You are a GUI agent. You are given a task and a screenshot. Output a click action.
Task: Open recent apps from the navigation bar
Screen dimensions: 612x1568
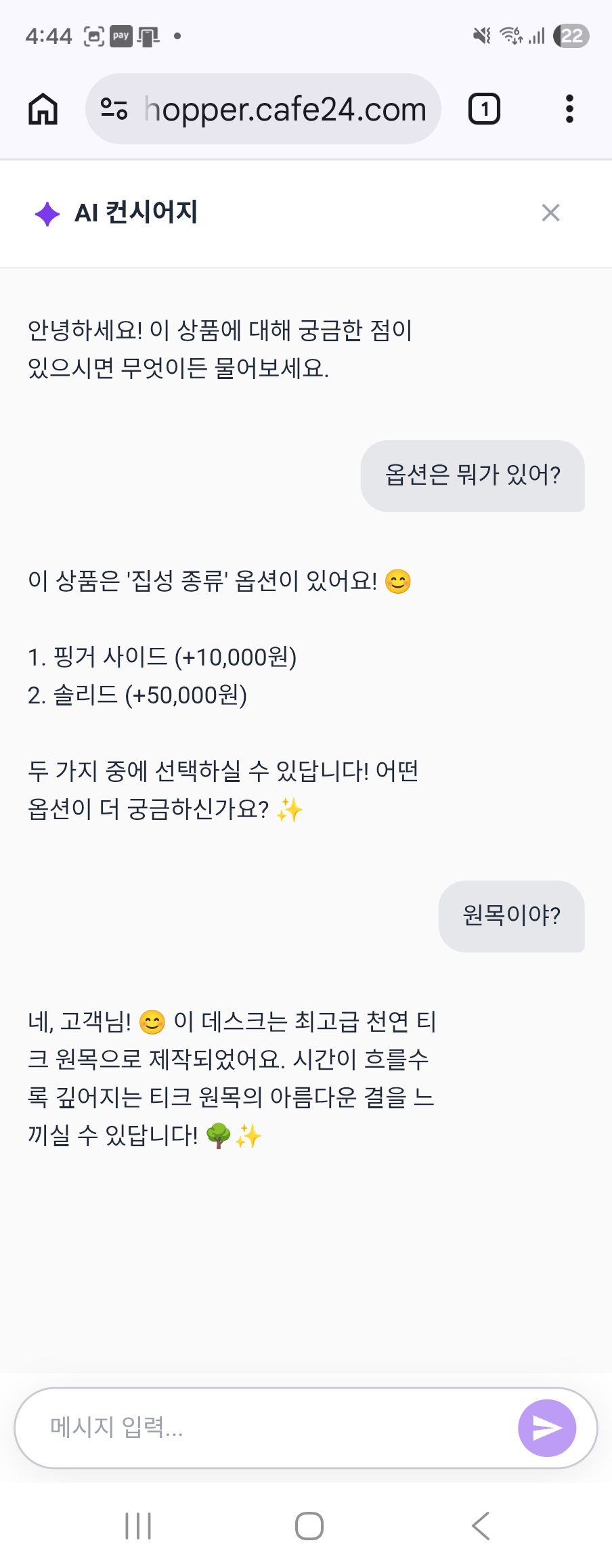click(x=138, y=1526)
